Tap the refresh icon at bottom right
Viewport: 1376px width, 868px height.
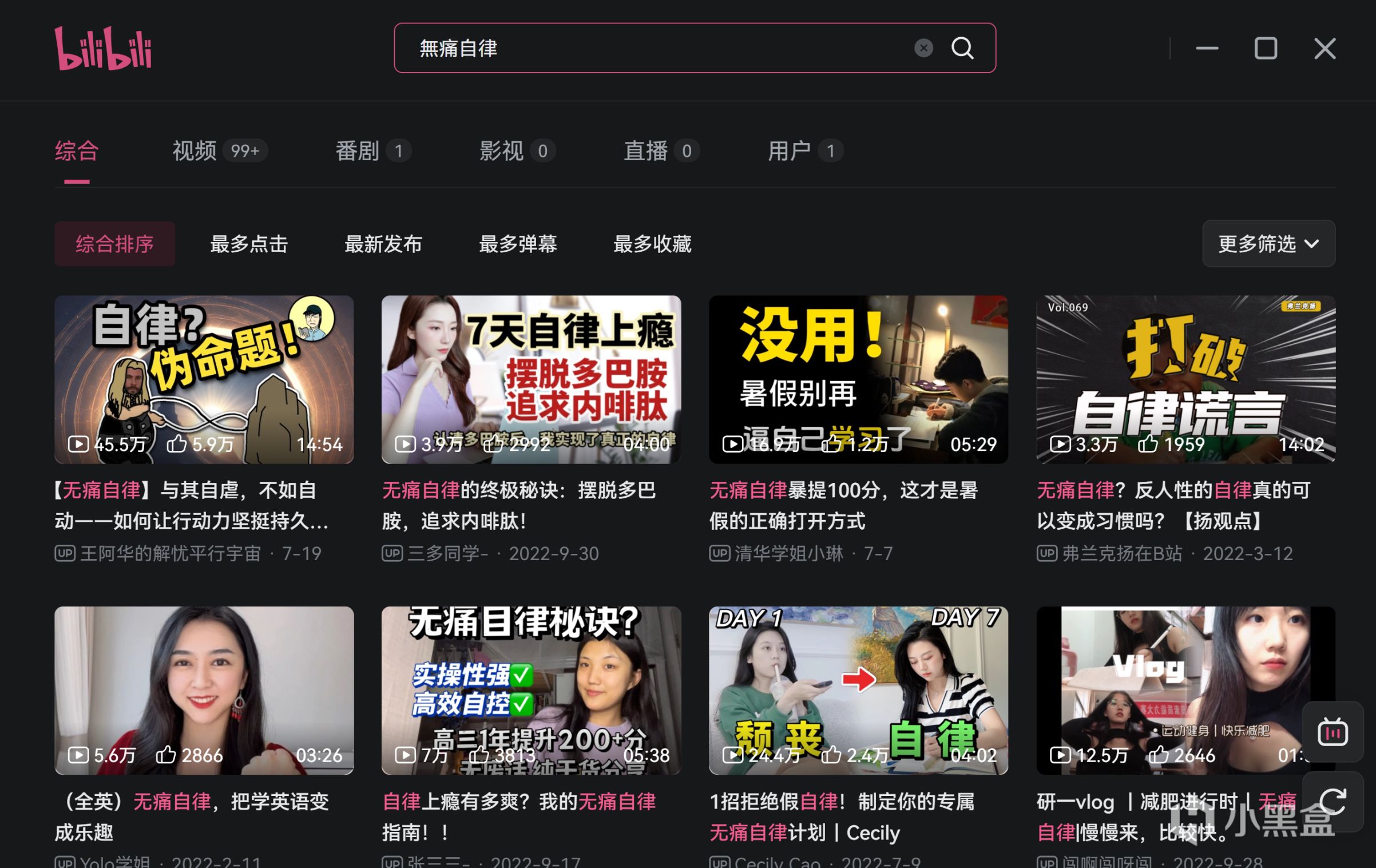pyautogui.click(x=1333, y=802)
